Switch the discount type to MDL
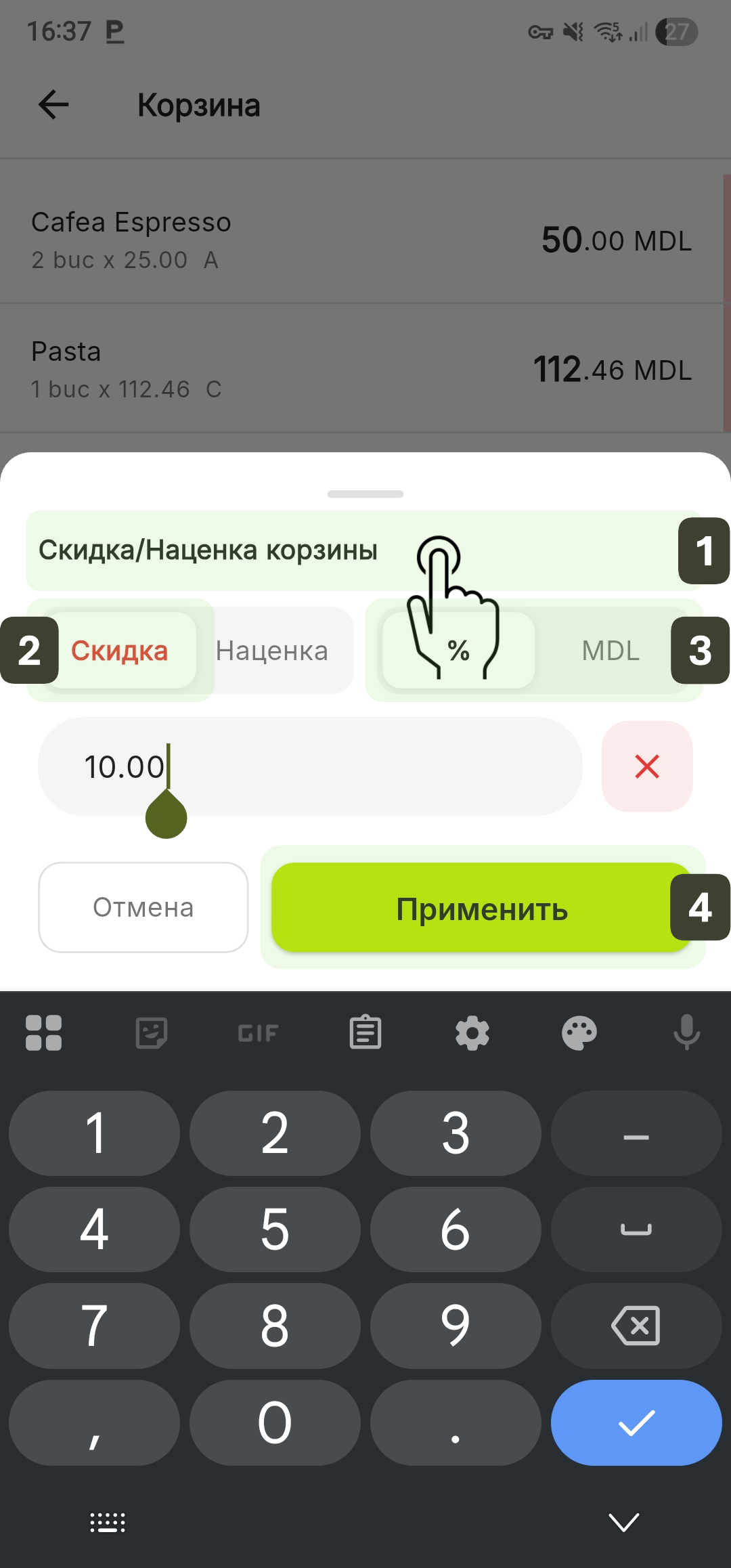731x1568 pixels. [x=610, y=651]
